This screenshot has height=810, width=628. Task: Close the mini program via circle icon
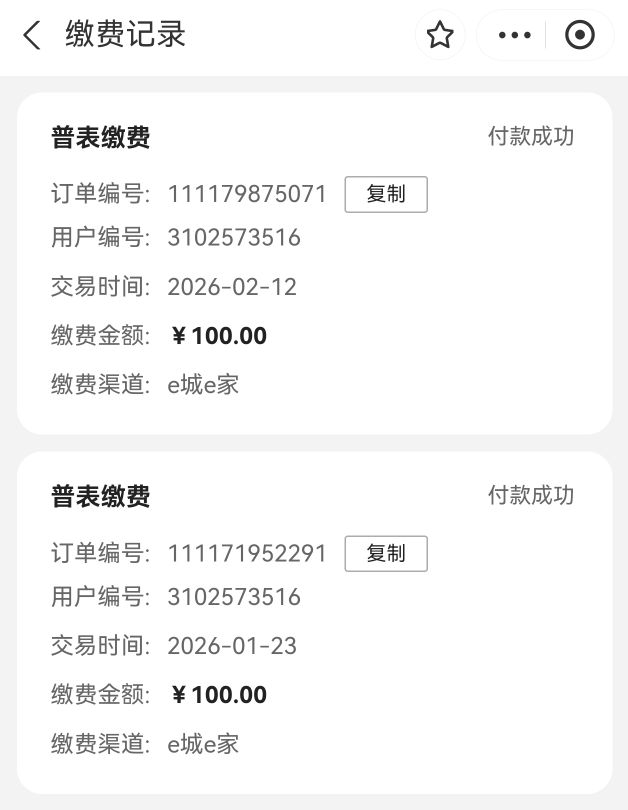[x=580, y=36]
